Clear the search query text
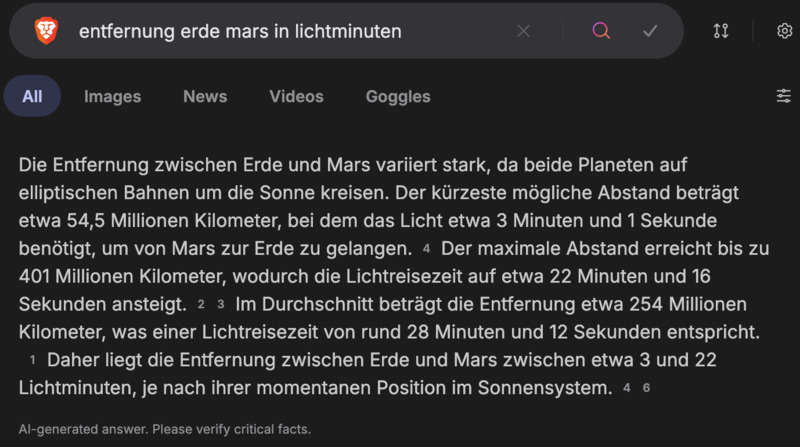This screenshot has width=800, height=447. (523, 31)
